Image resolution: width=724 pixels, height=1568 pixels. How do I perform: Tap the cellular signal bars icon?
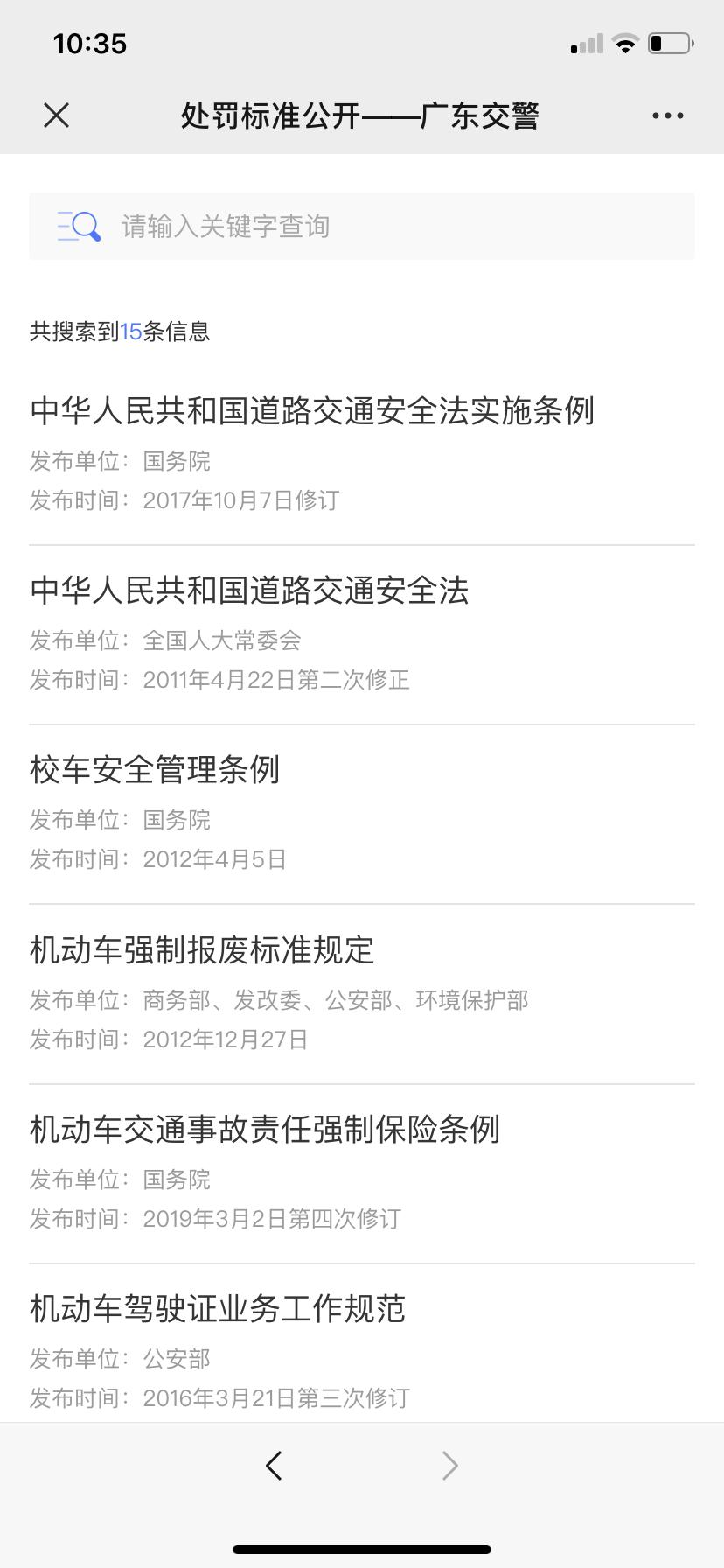tap(587, 43)
